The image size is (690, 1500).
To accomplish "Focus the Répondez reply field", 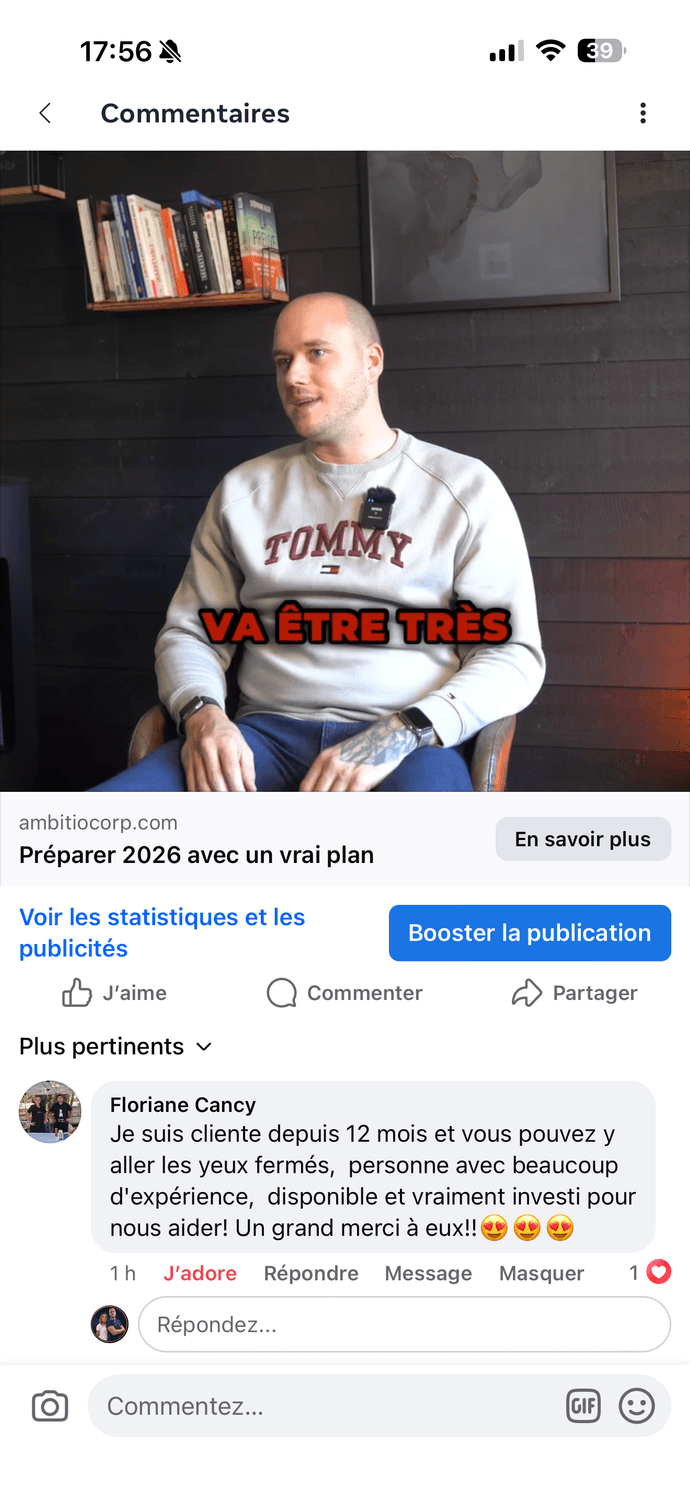I will click(x=404, y=1325).
